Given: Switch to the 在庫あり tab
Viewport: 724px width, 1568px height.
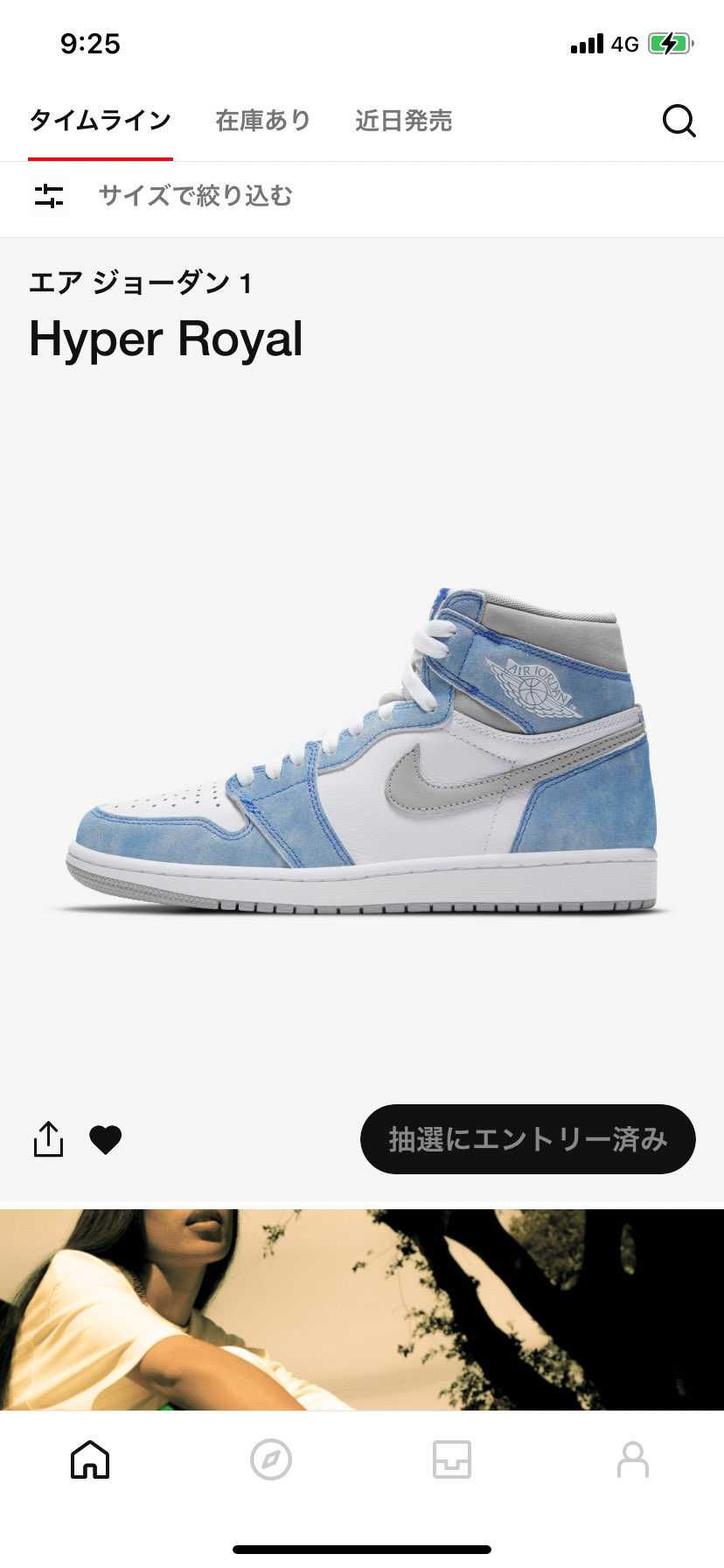Looking at the screenshot, I should click(263, 121).
